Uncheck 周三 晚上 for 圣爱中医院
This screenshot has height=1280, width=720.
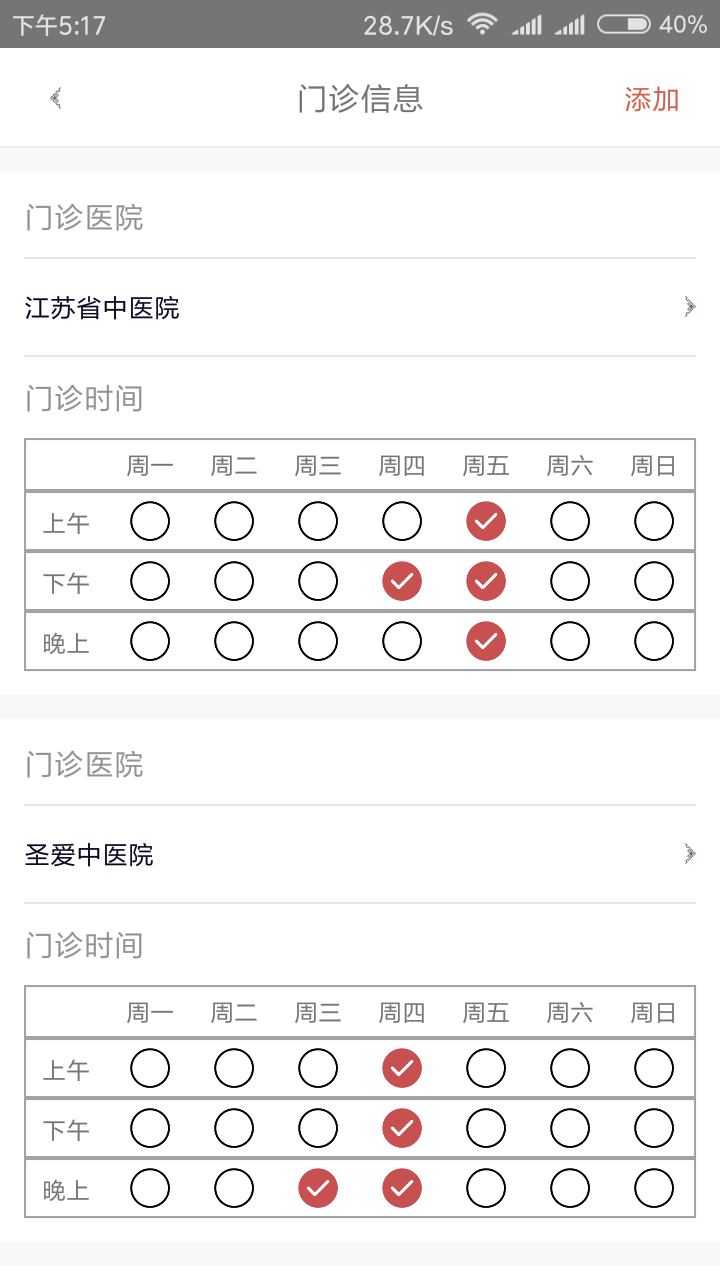317,1188
